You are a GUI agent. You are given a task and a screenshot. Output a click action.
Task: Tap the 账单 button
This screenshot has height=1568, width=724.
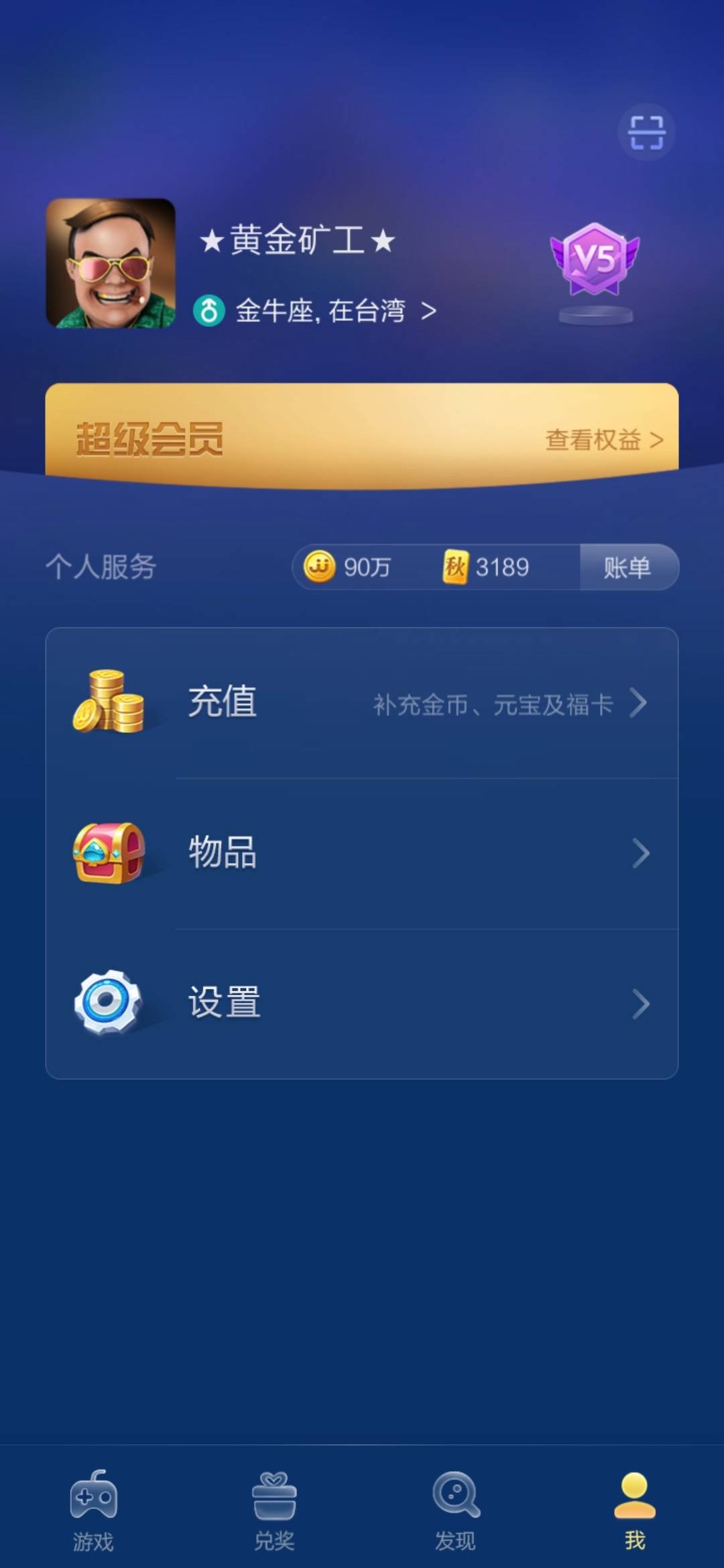pos(628,568)
